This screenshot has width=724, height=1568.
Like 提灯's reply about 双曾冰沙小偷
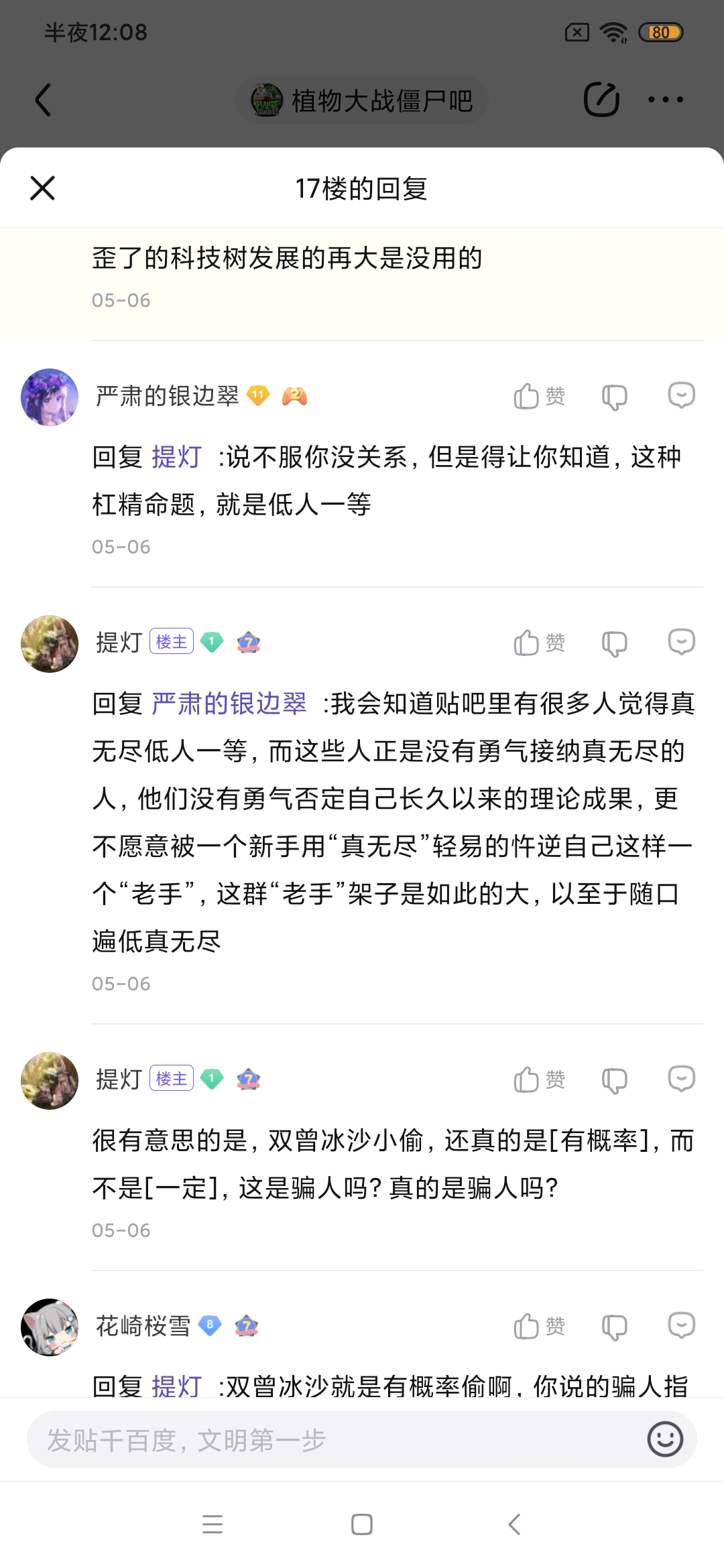tap(539, 1080)
